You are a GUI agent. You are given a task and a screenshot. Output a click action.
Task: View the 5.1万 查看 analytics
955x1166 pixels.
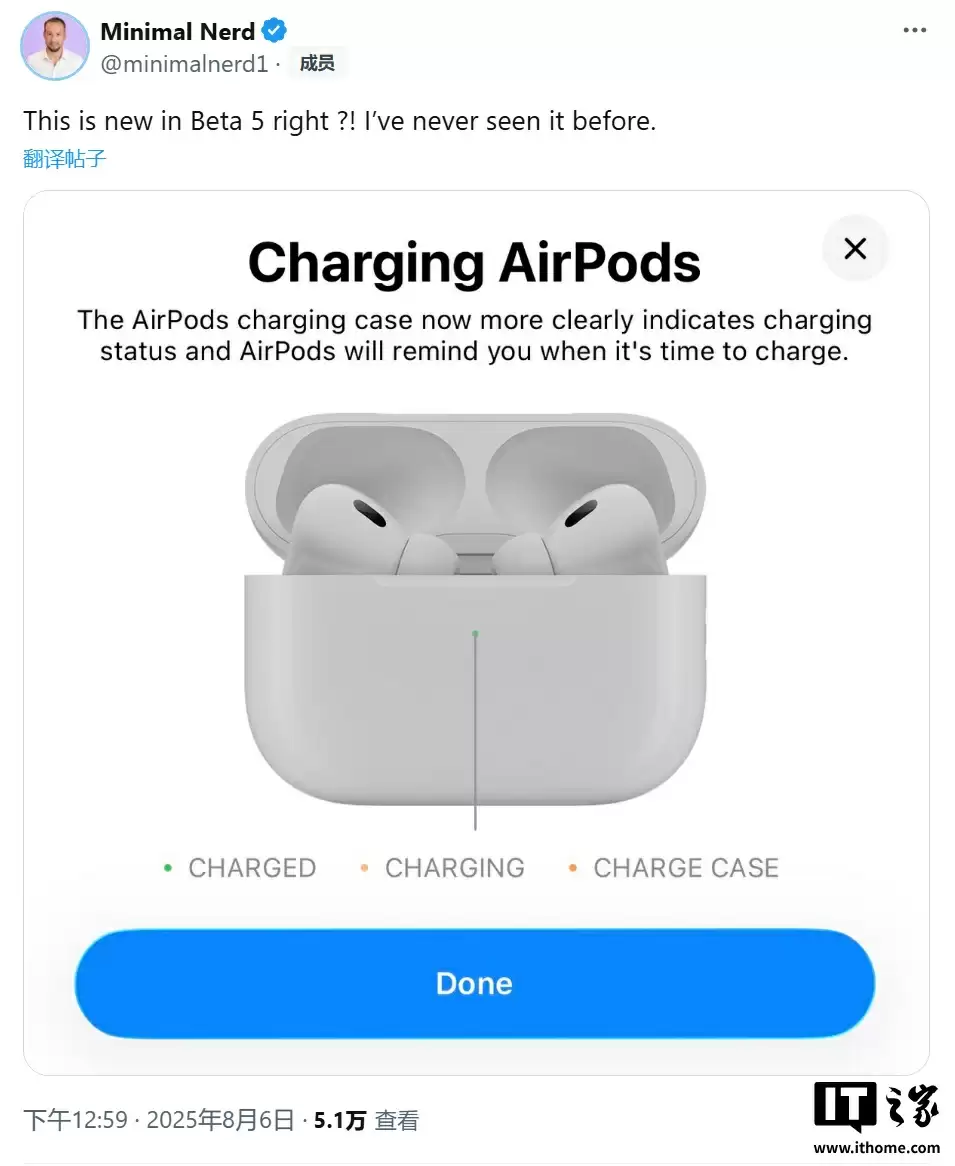(x=366, y=1120)
